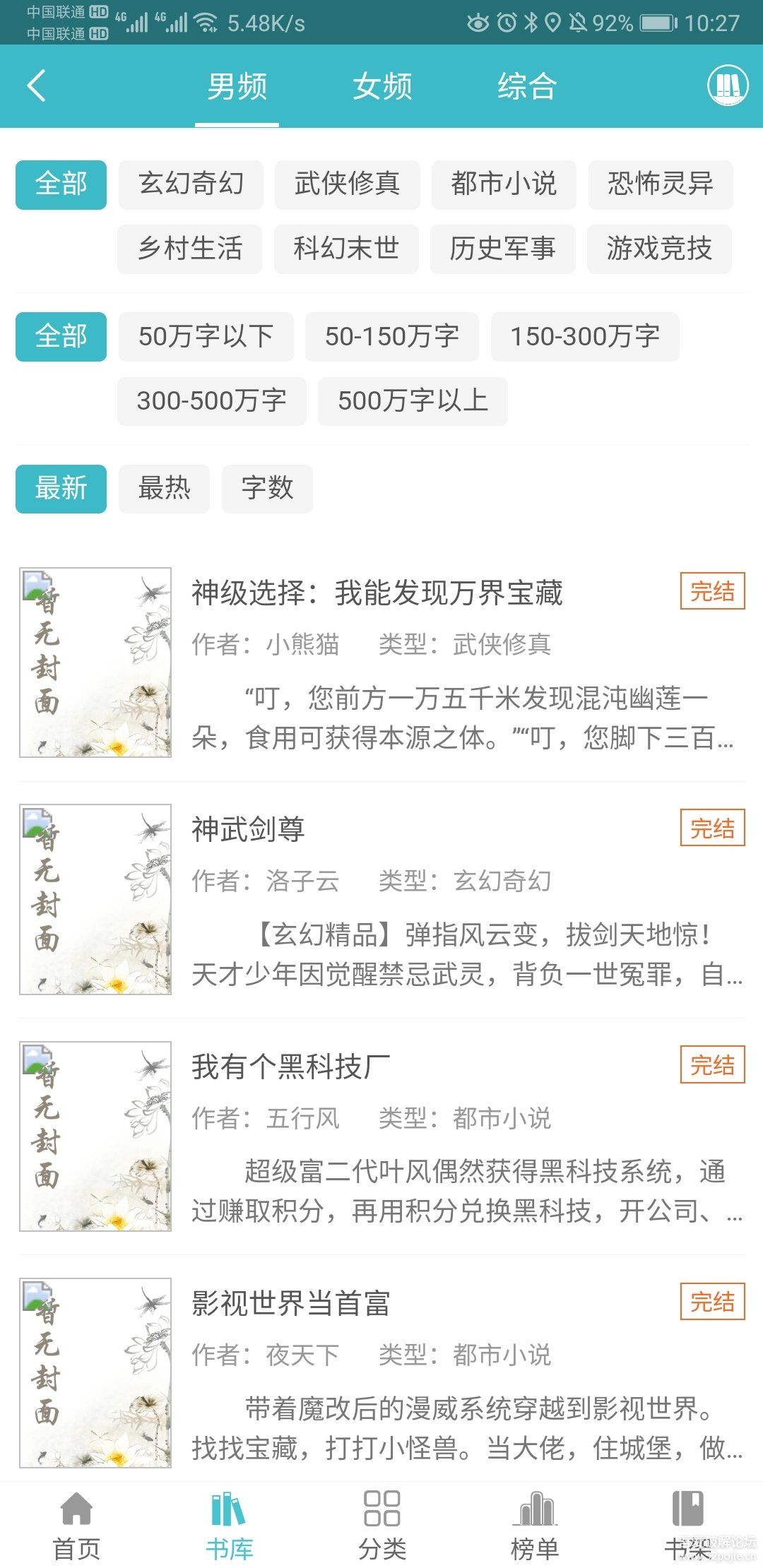
Task: Select the 历史军事 chip
Action: tap(502, 249)
